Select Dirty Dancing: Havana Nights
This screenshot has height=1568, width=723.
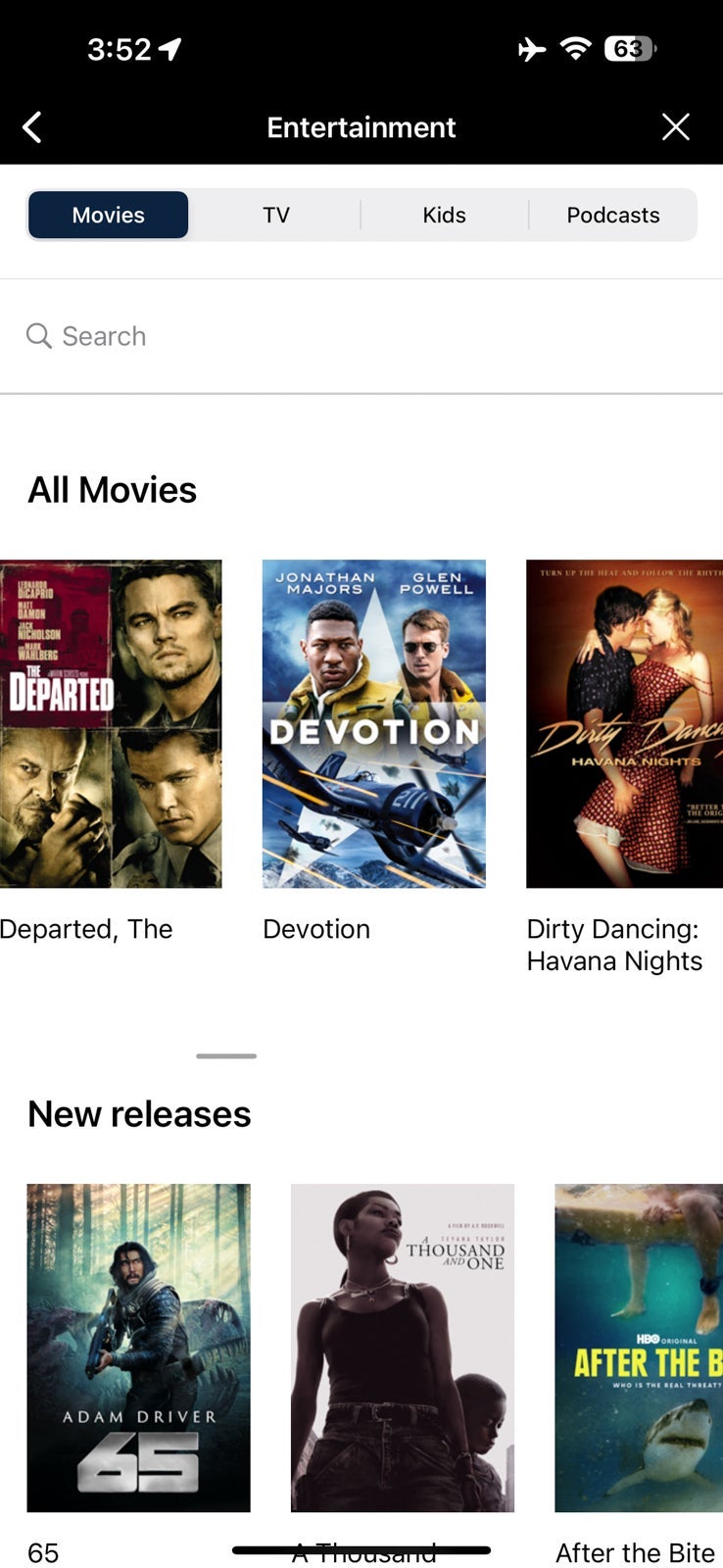click(624, 723)
